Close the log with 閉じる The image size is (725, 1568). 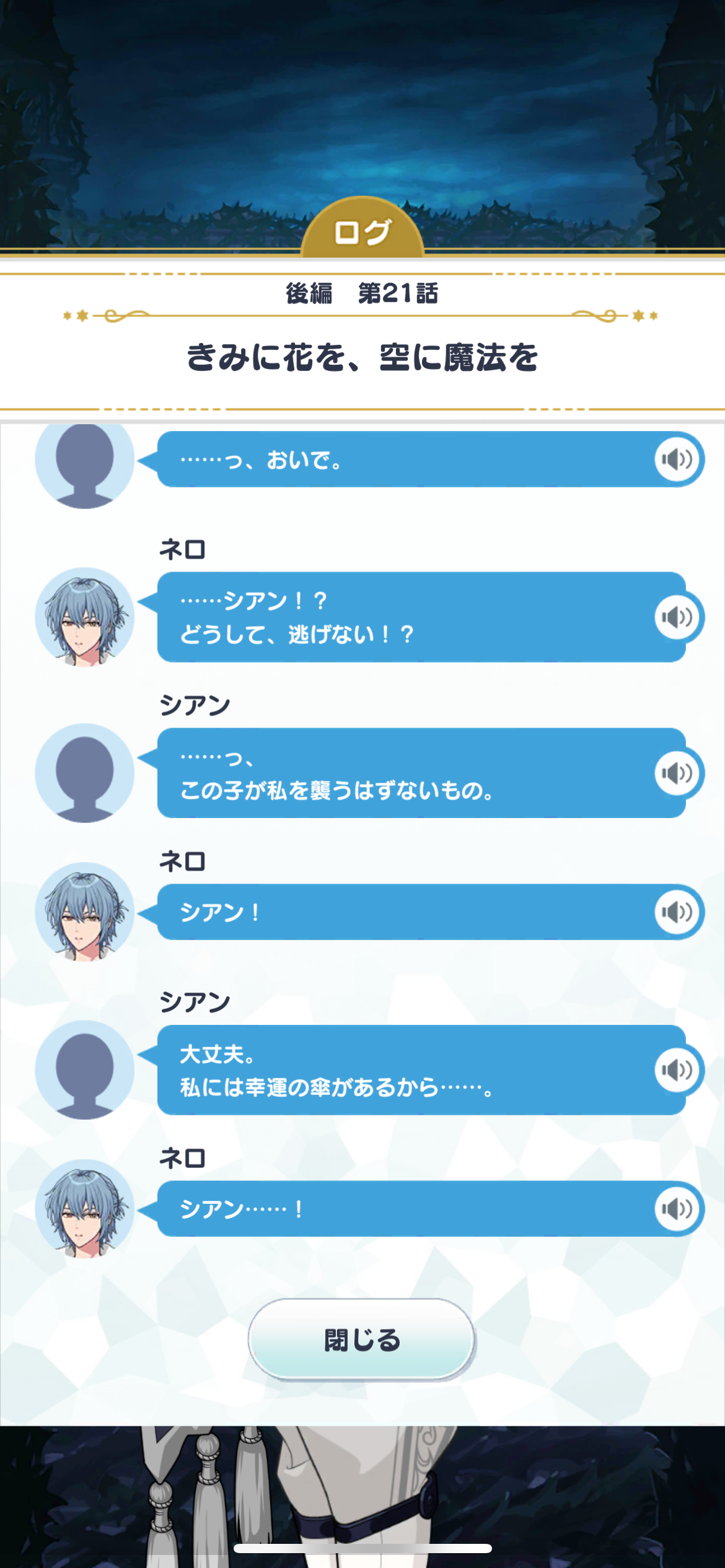point(362,1339)
